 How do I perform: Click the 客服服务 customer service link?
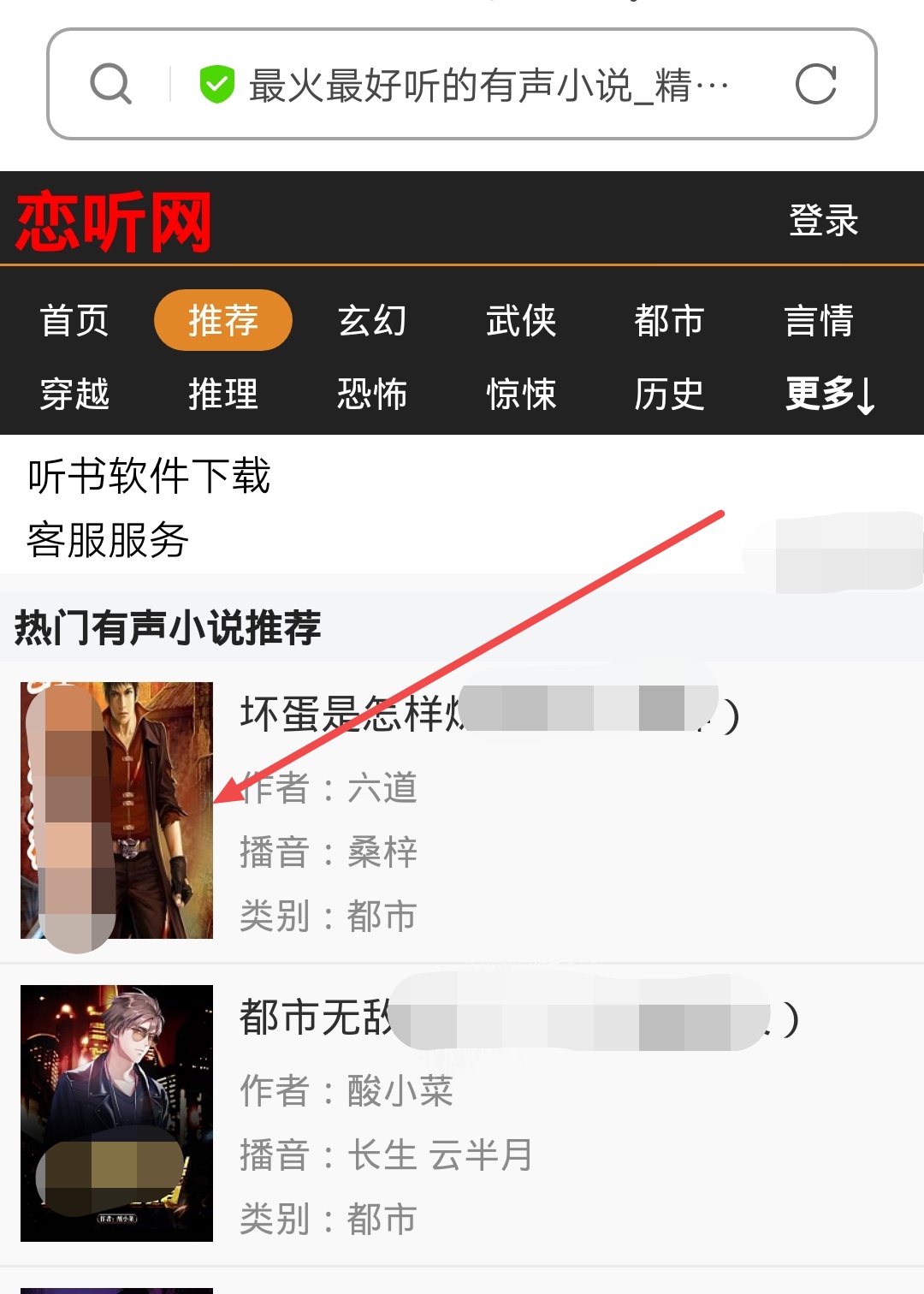pos(107,540)
